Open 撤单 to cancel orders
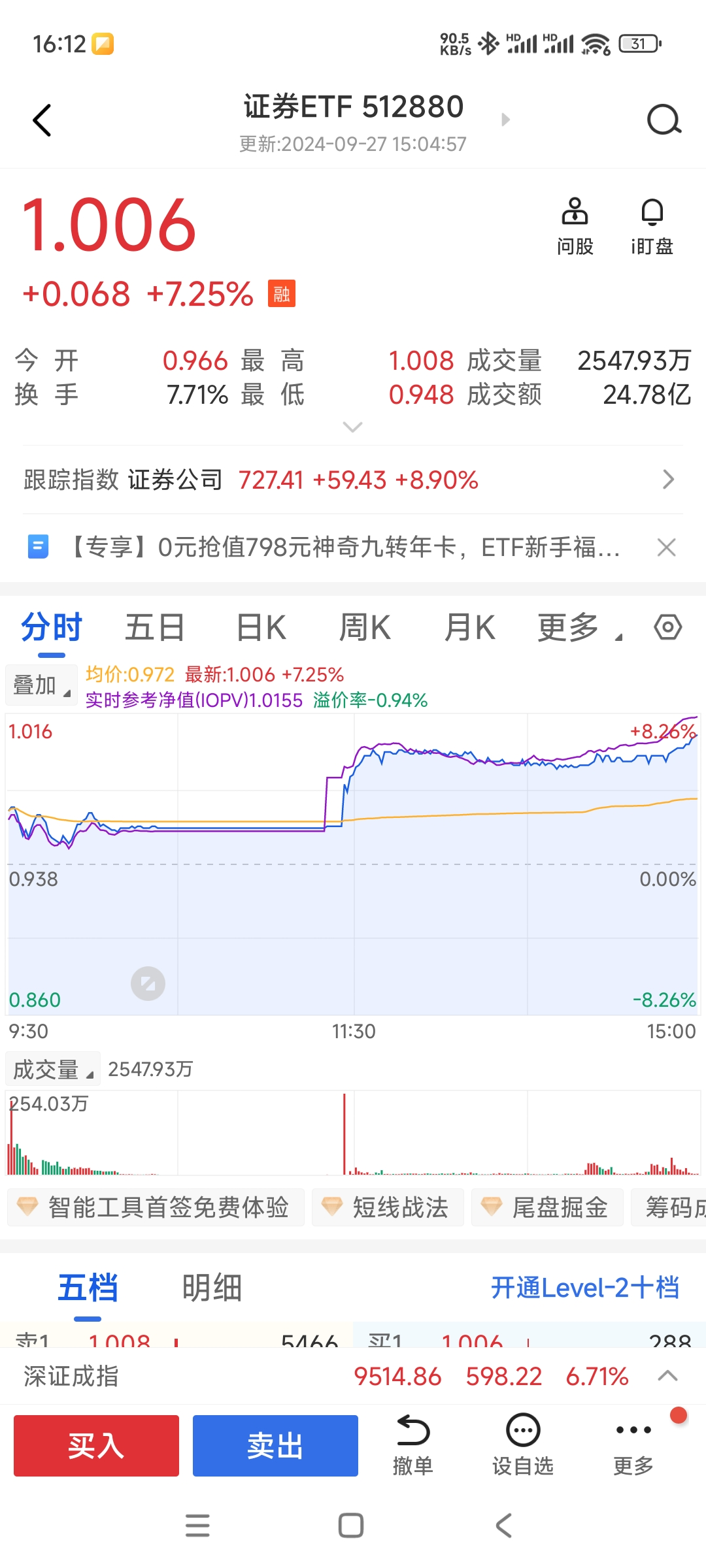Viewport: 706px width, 1568px height. [x=412, y=1446]
